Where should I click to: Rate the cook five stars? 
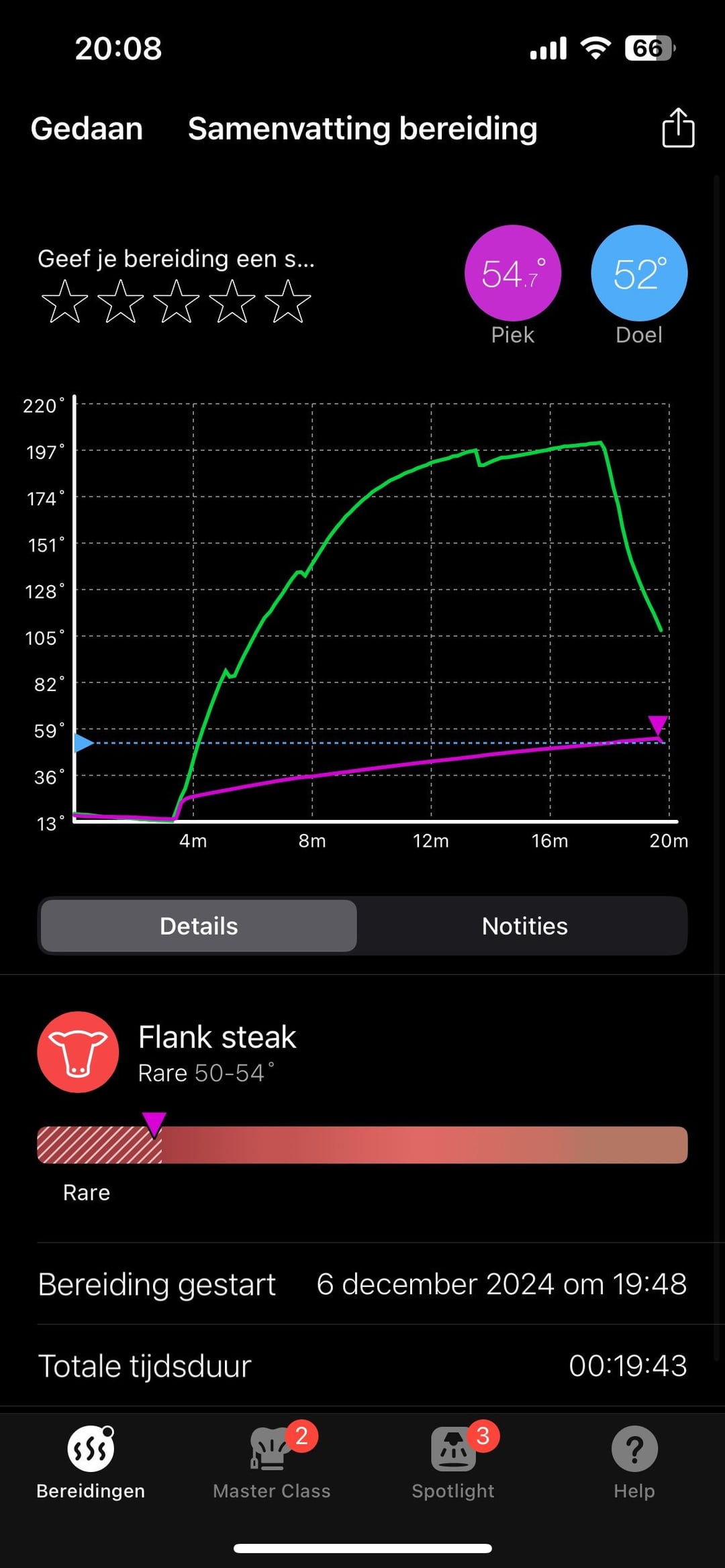pyautogui.click(x=288, y=301)
